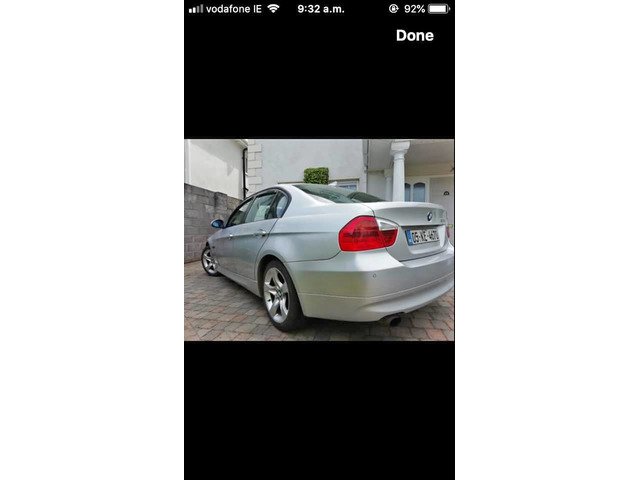640x480 pixels.
Task: Tap Done to close the photo viewer
Action: click(414, 35)
